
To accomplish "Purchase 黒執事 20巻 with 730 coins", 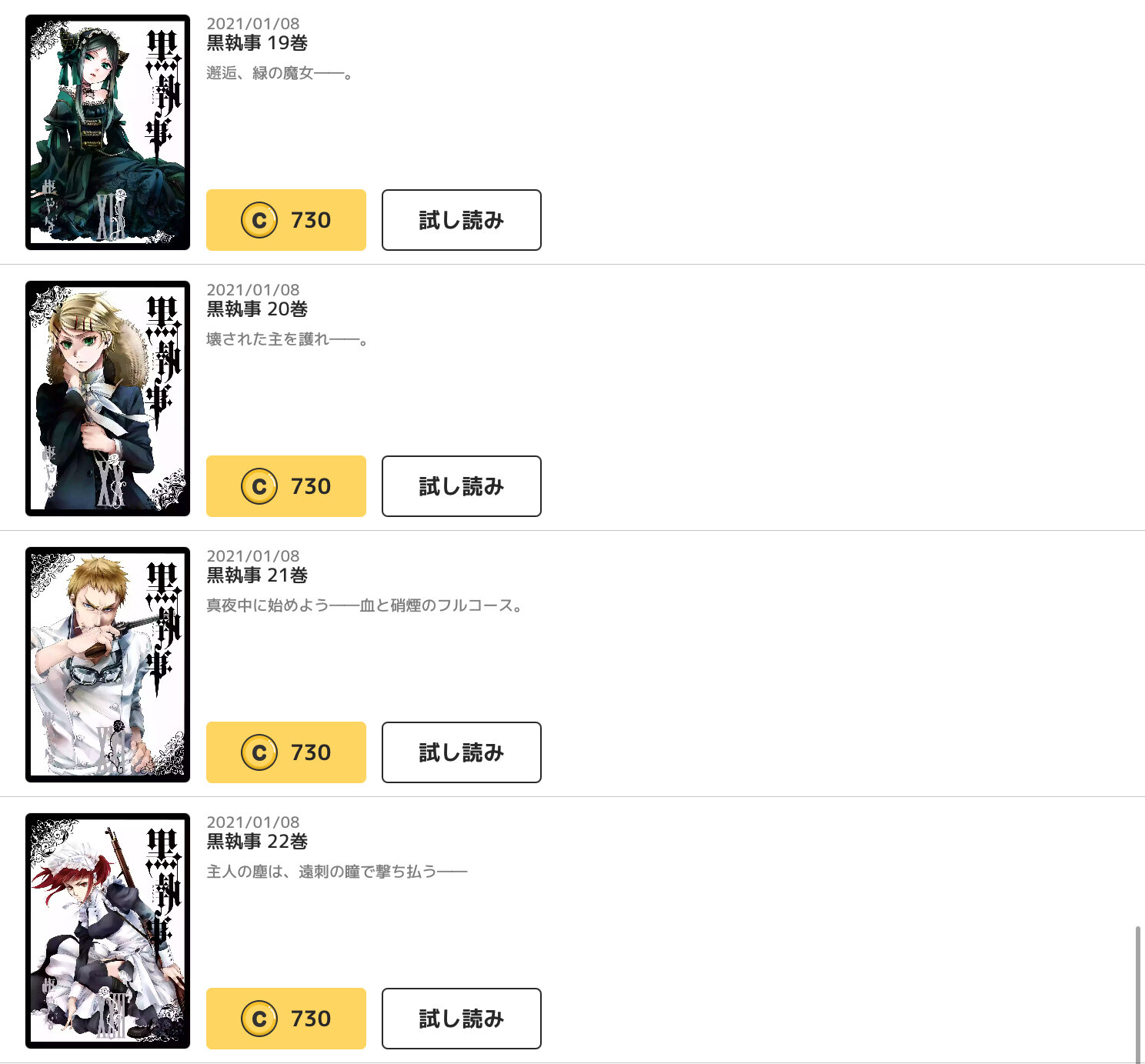I will 285,486.
